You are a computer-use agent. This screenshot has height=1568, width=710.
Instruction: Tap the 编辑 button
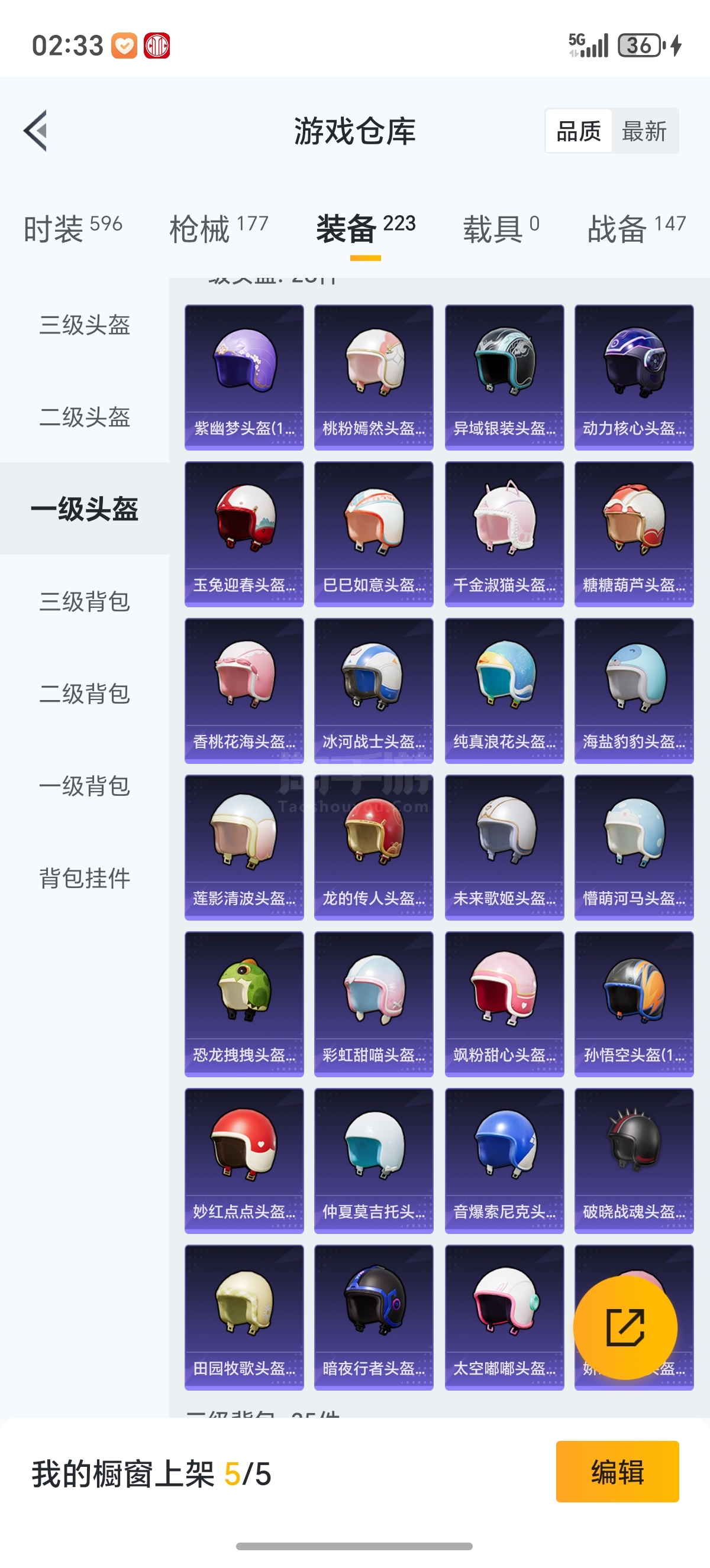pos(617,1471)
